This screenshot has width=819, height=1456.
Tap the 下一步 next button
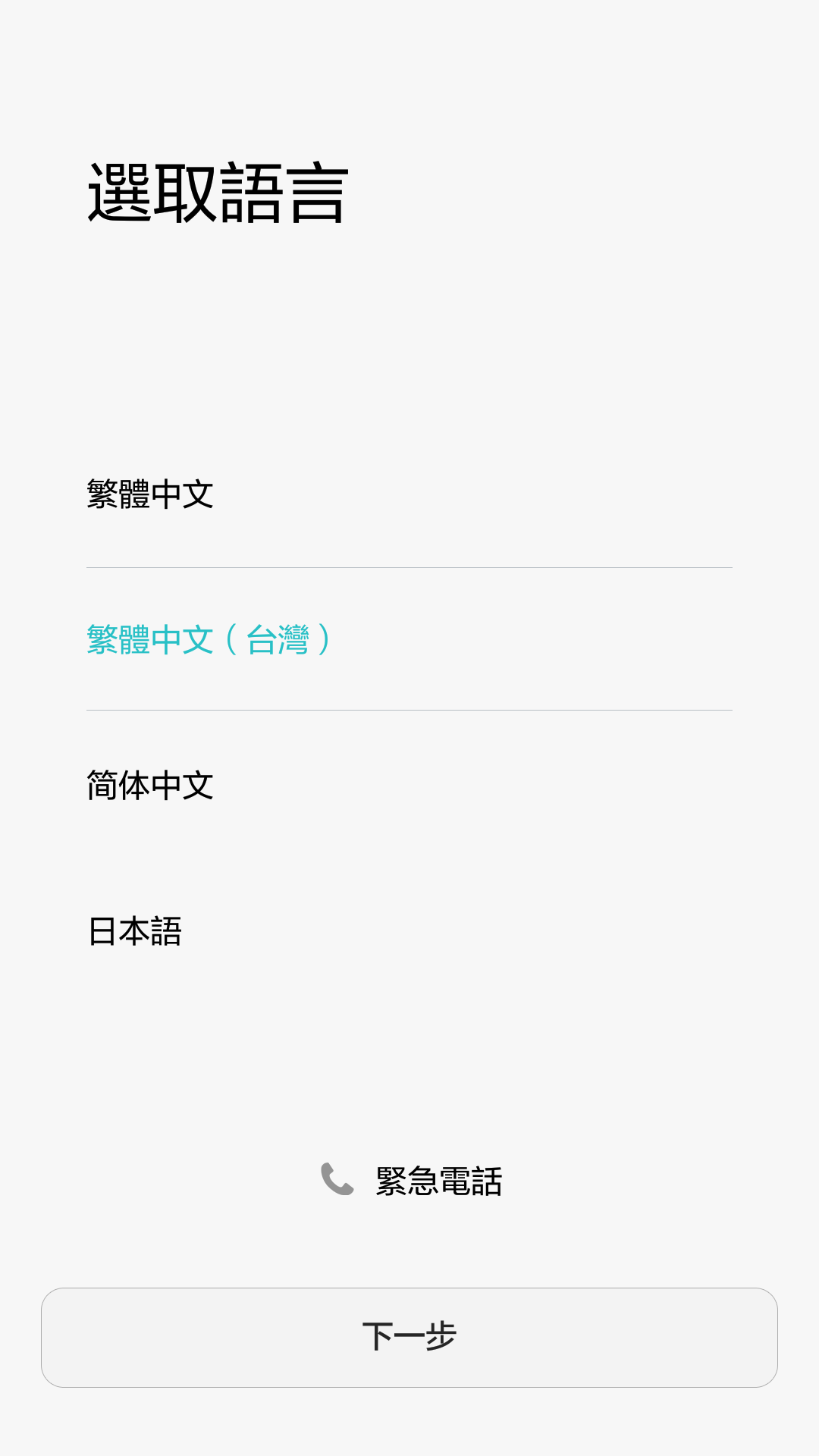(x=409, y=1338)
